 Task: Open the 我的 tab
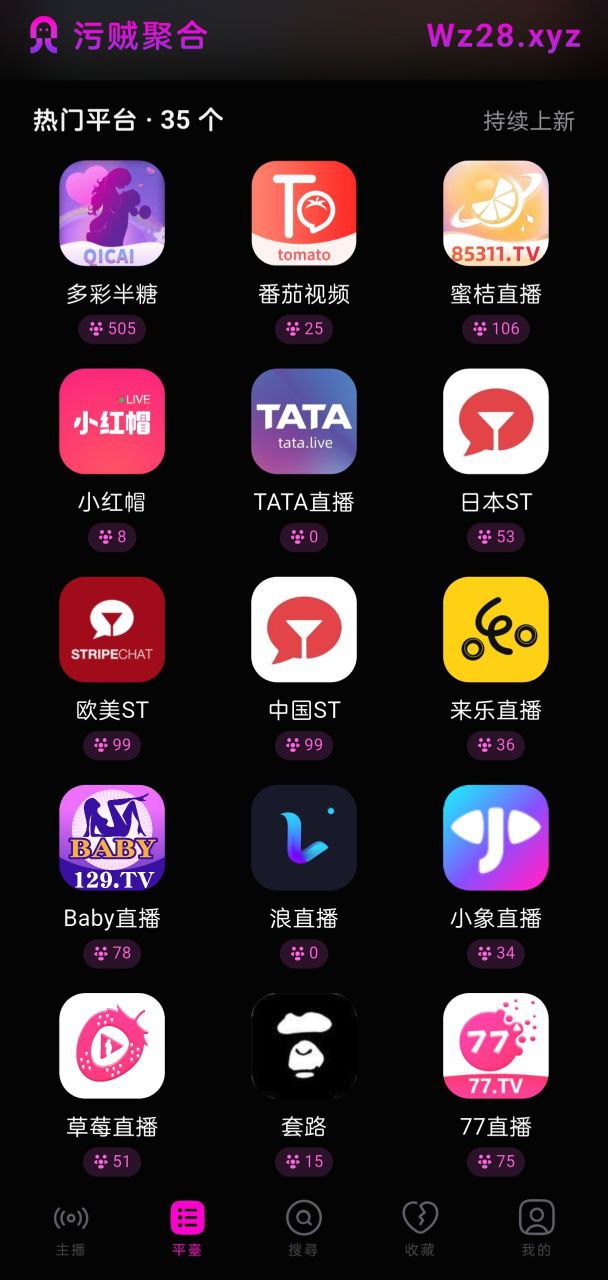[536, 1228]
